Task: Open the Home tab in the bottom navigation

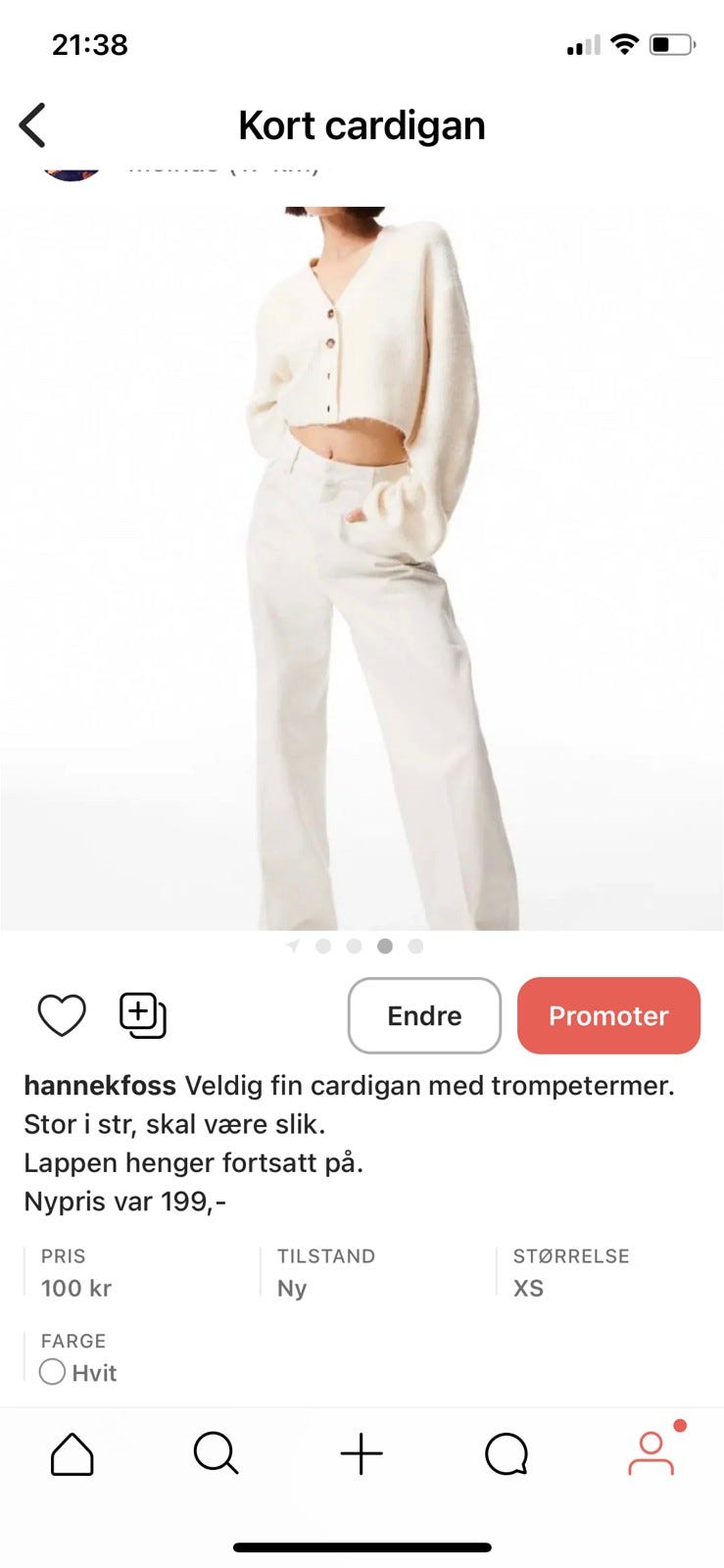Action: [x=72, y=1455]
